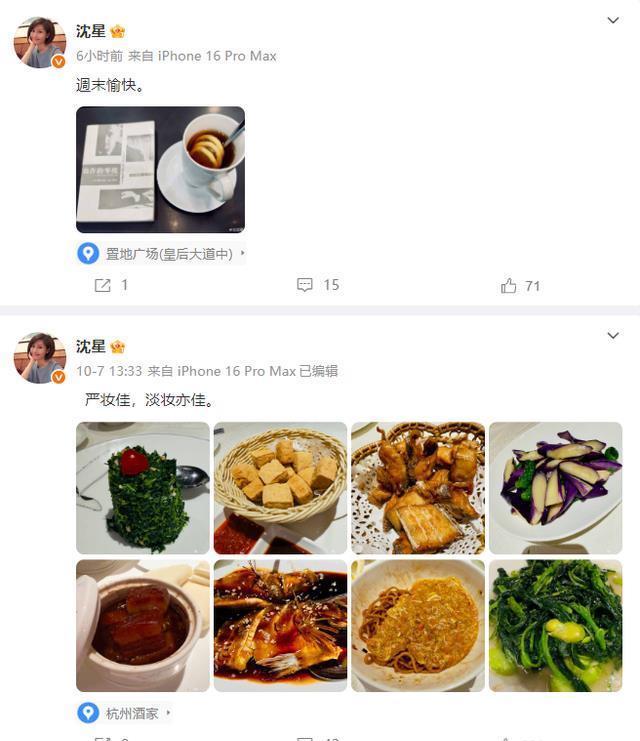View the braised whole fish photo
This screenshot has height=741, width=640.
point(280,625)
